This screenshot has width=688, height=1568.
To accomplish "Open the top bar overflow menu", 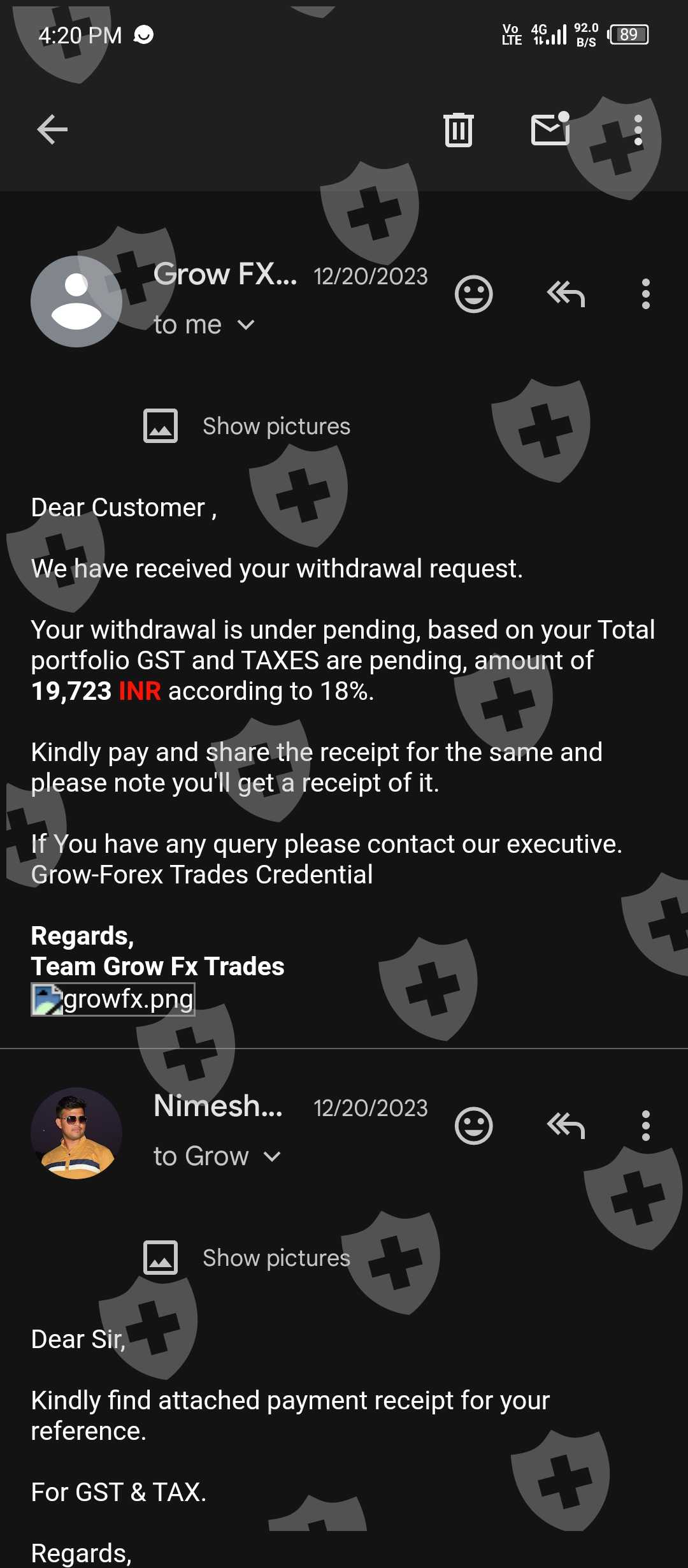I will (638, 130).
